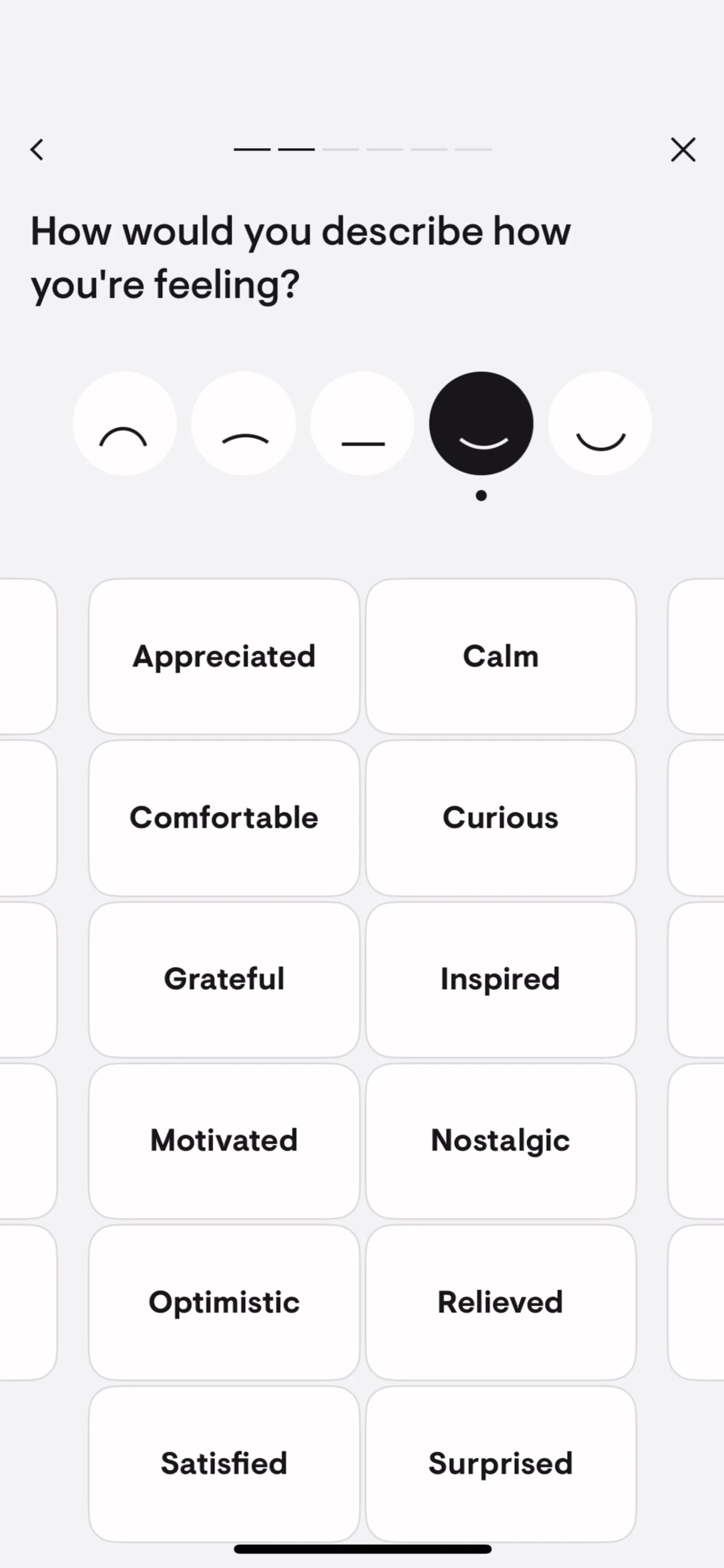Select the Inspired option
Image resolution: width=724 pixels, height=1568 pixels.
[500, 979]
